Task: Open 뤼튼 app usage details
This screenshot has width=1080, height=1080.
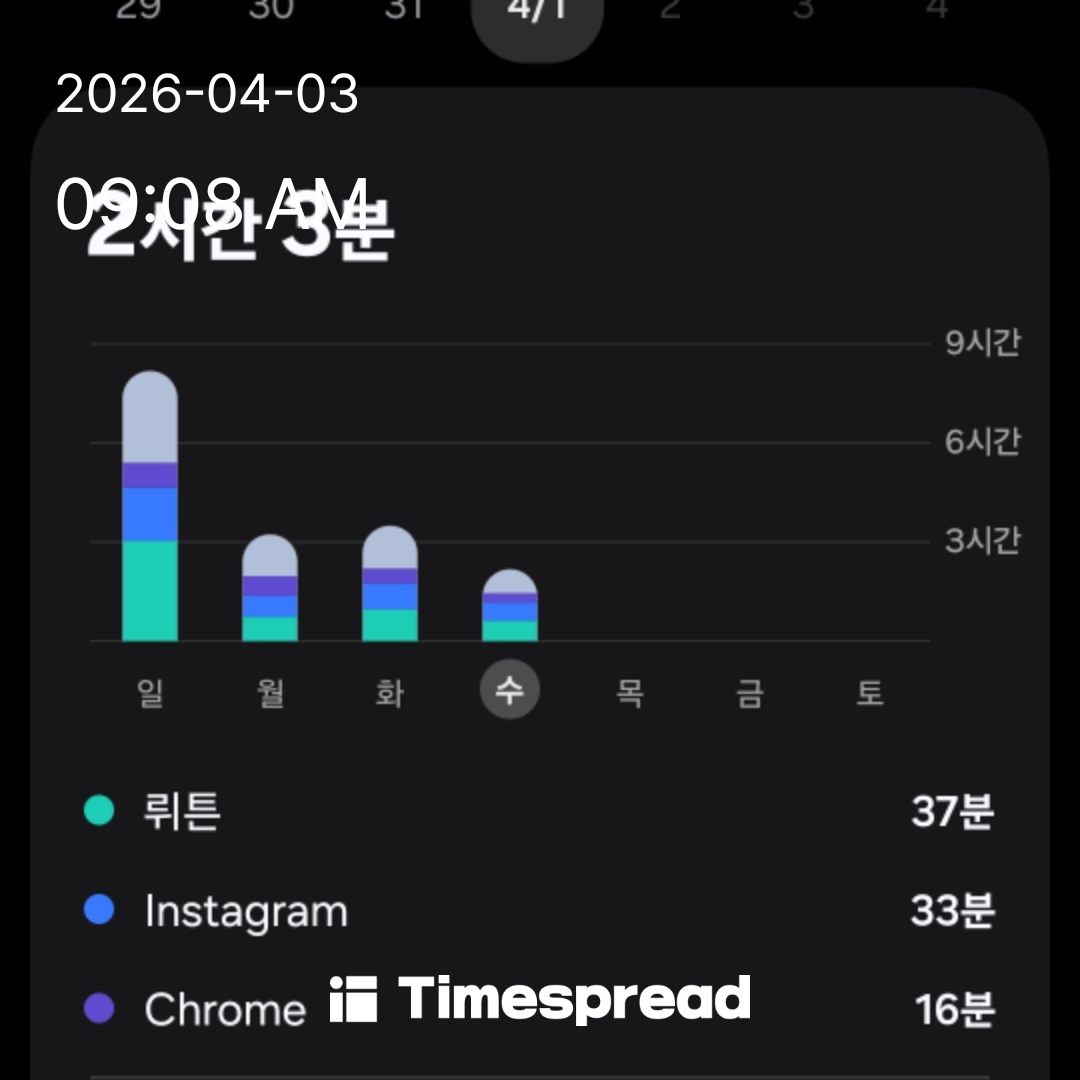Action: [x=538, y=811]
